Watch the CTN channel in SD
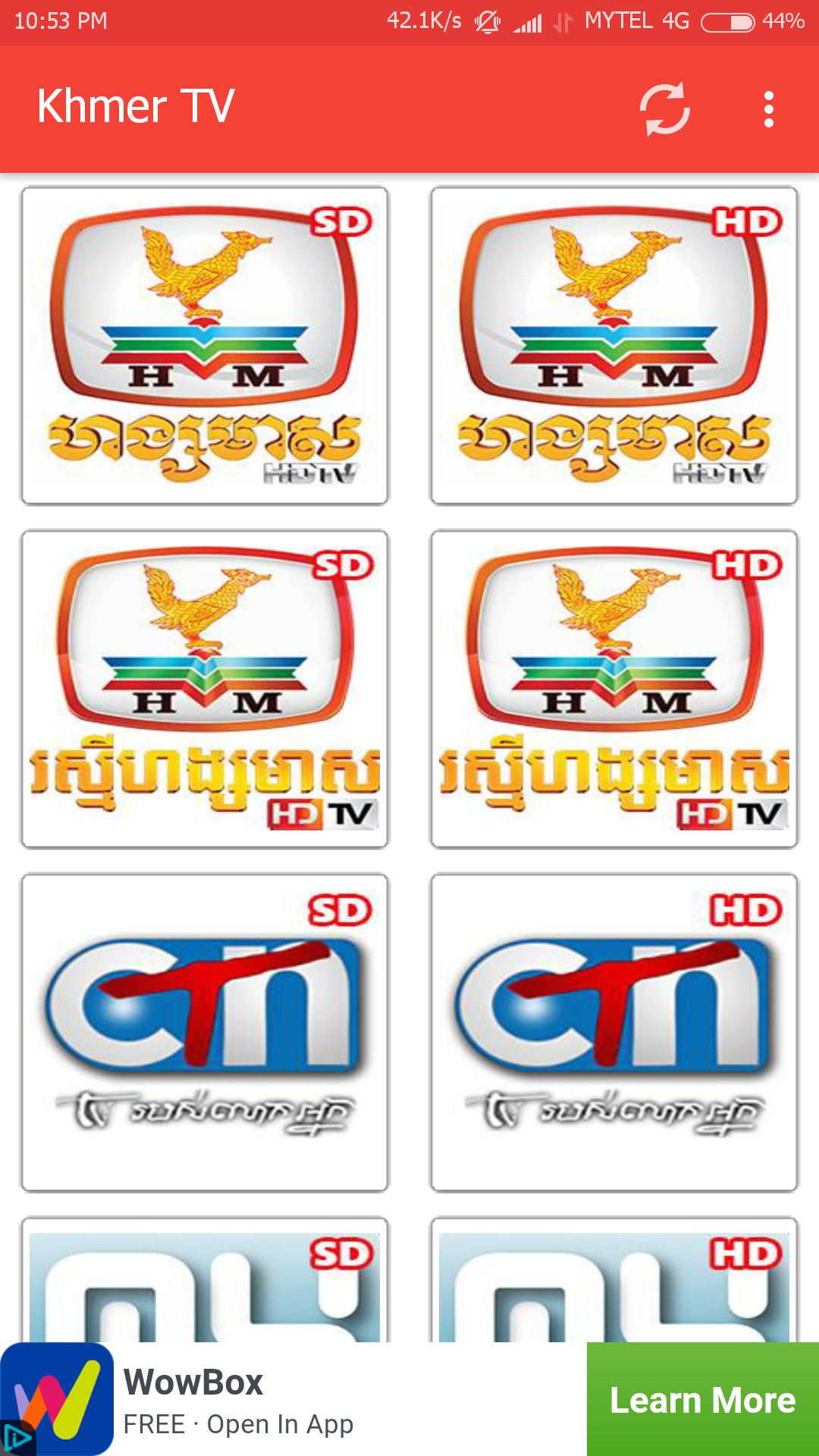This screenshot has height=1456, width=819. [x=205, y=1032]
